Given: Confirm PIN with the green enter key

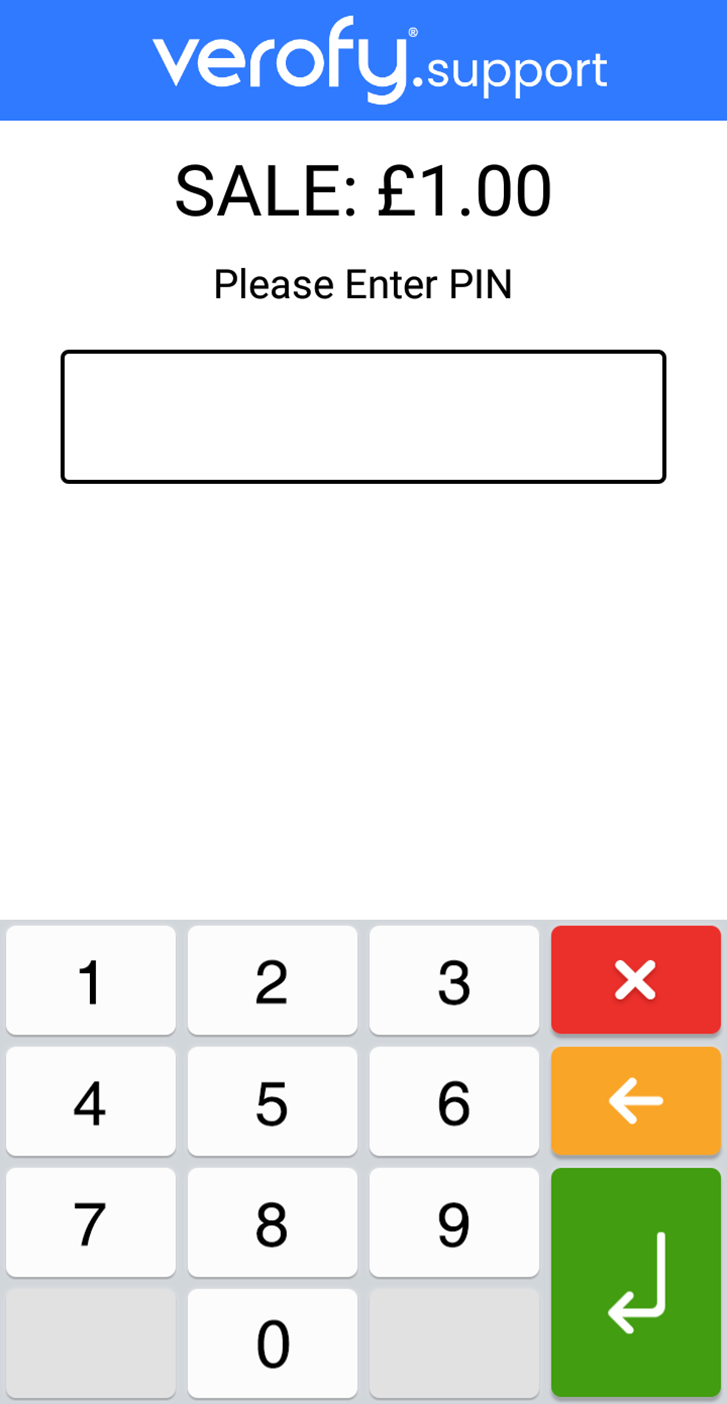Looking at the screenshot, I should 635,1282.
